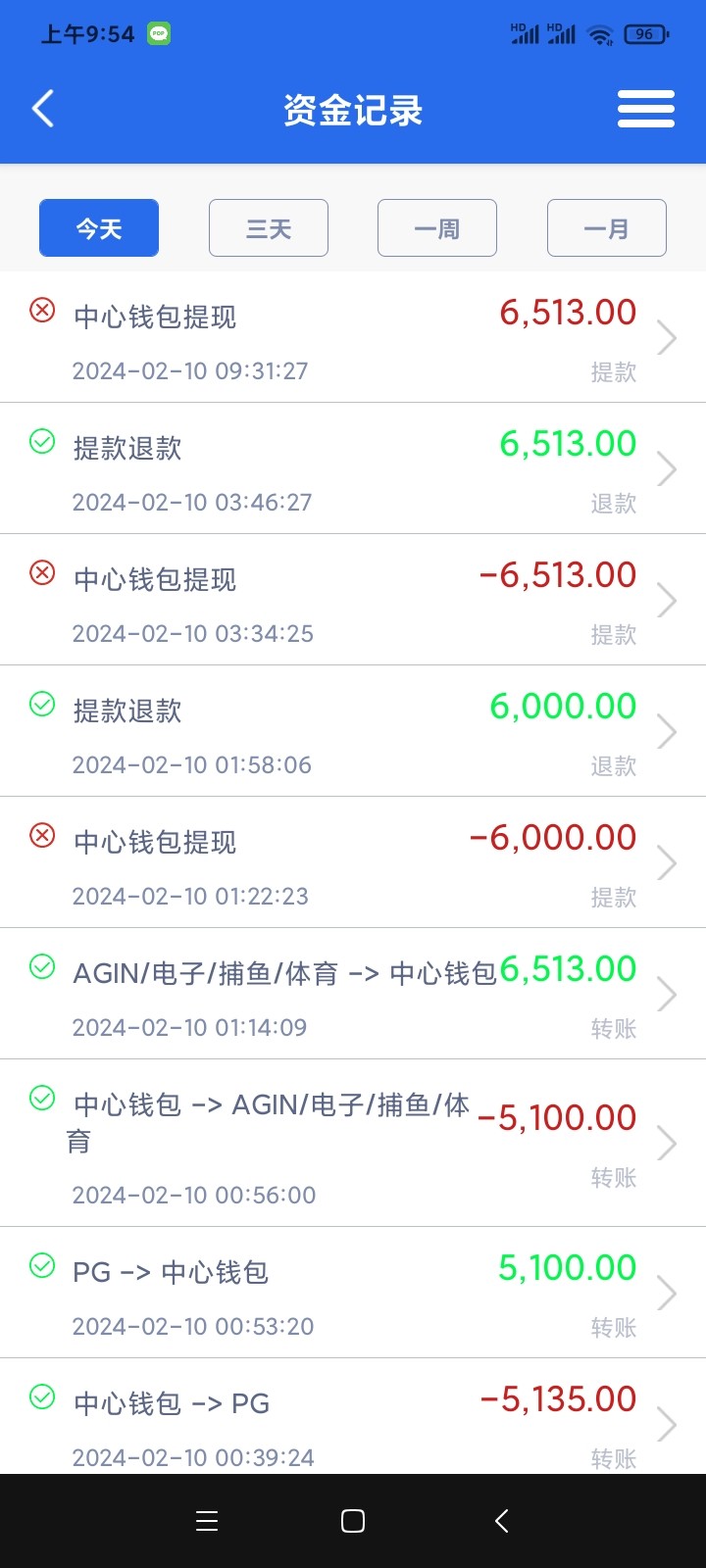Click the green check icon on 中心钱包 -> PG record
The image size is (706, 1568).
click(41, 1398)
